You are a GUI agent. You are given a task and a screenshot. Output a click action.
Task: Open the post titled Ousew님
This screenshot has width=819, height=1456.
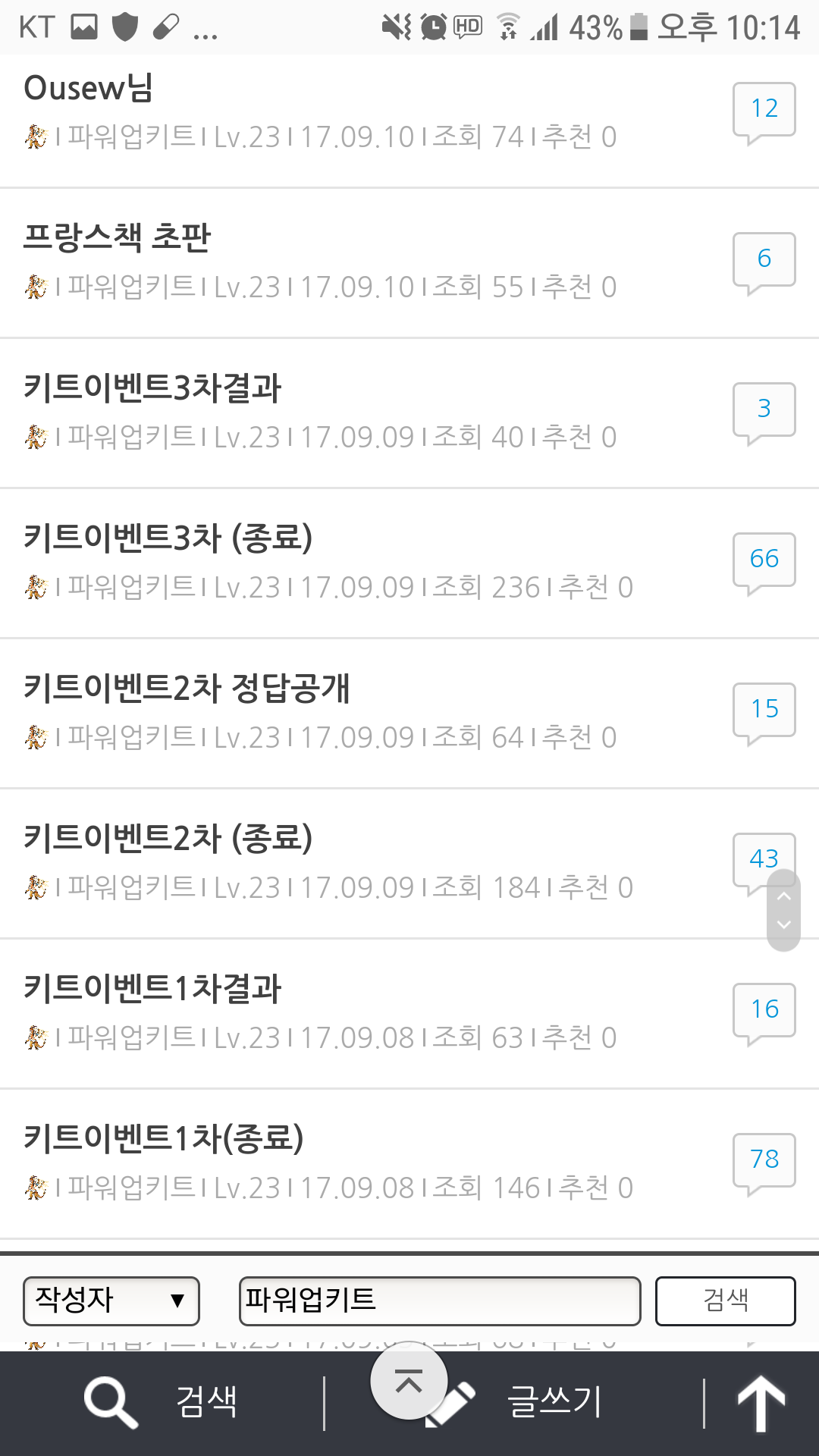(x=89, y=89)
